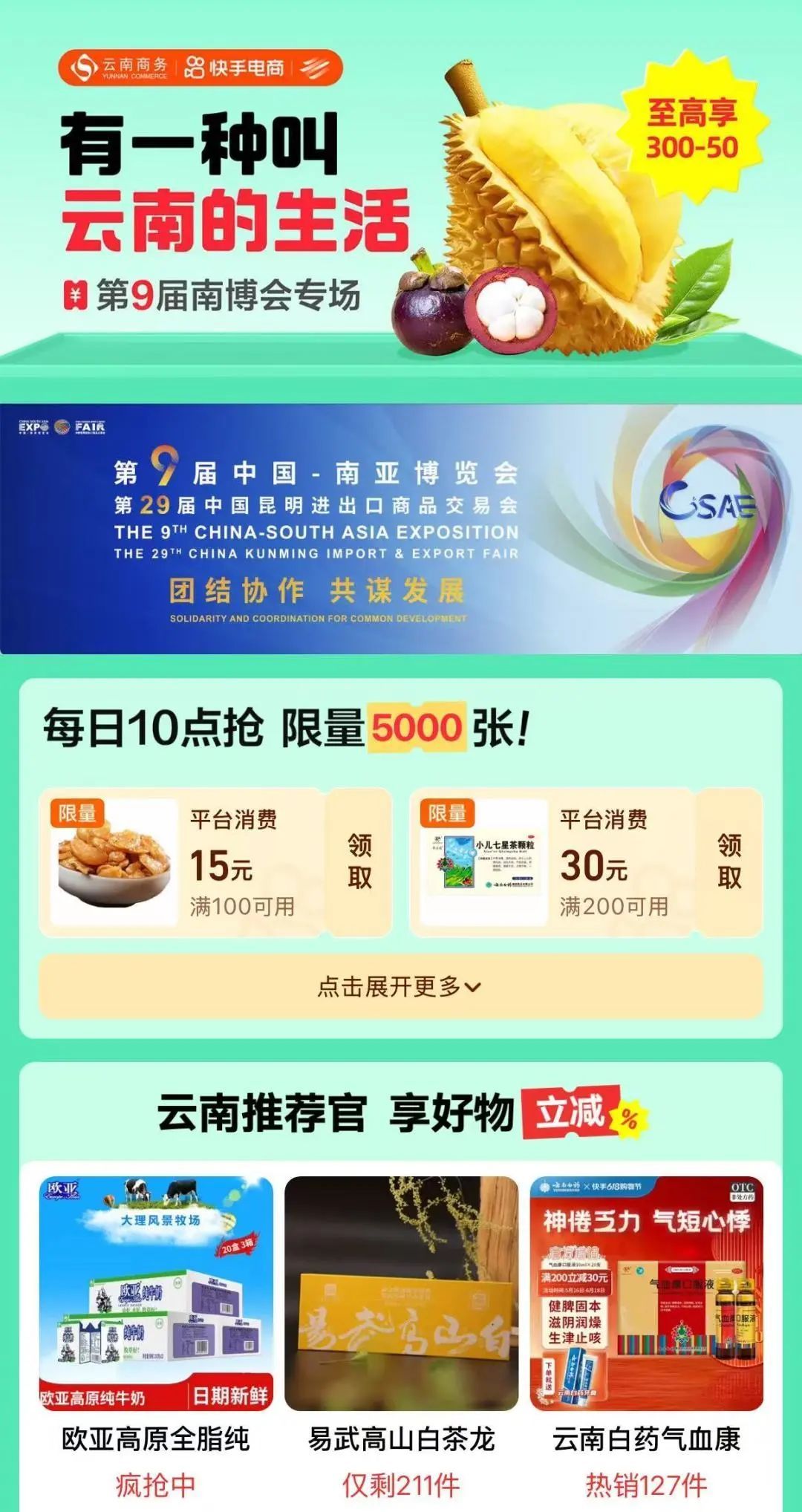
Task: Claim the 15元 coupon for 满100
Action: coord(359,861)
